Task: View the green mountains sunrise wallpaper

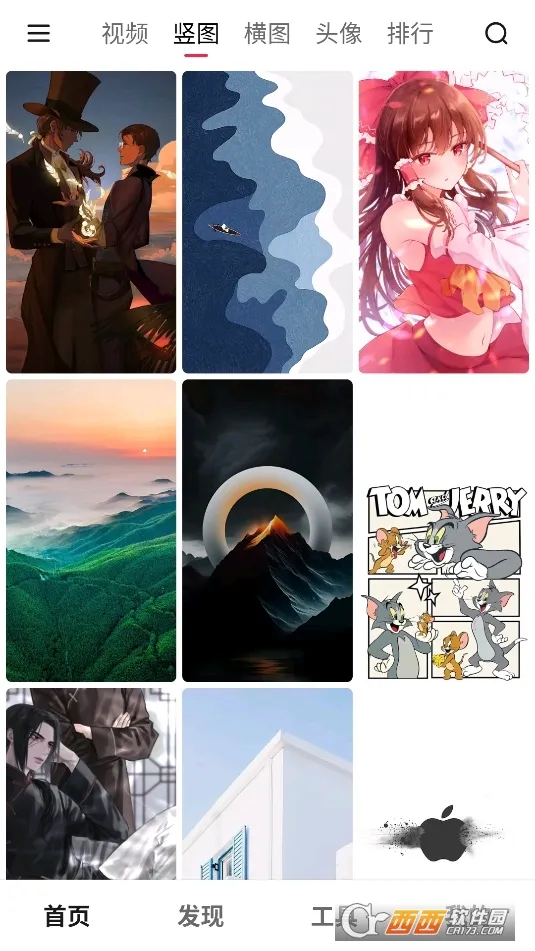Action: [x=91, y=531]
